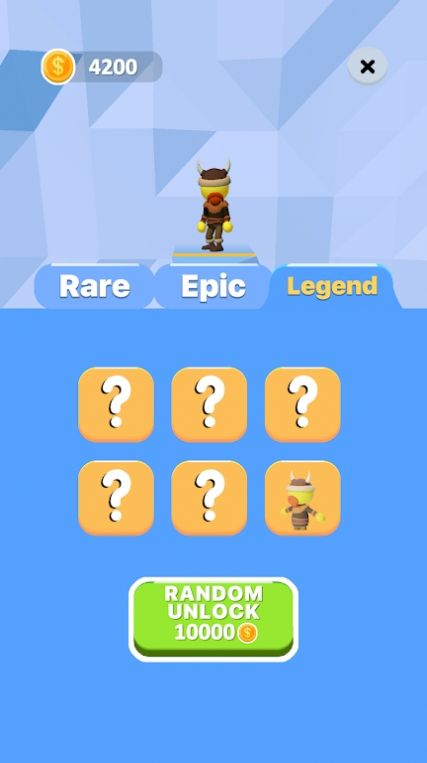Image resolution: width=427 pixels, height=763 pixels.
Task: Select the Legend tab
Action: pos(333,286)
